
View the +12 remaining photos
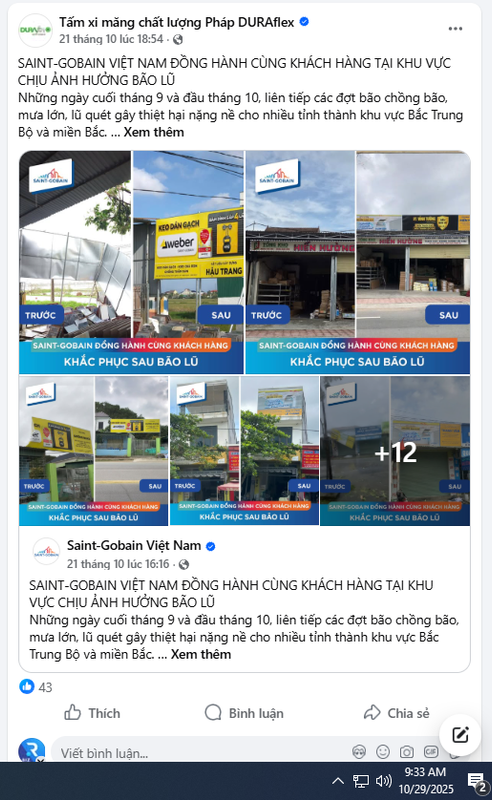click(x=395, y=451)
